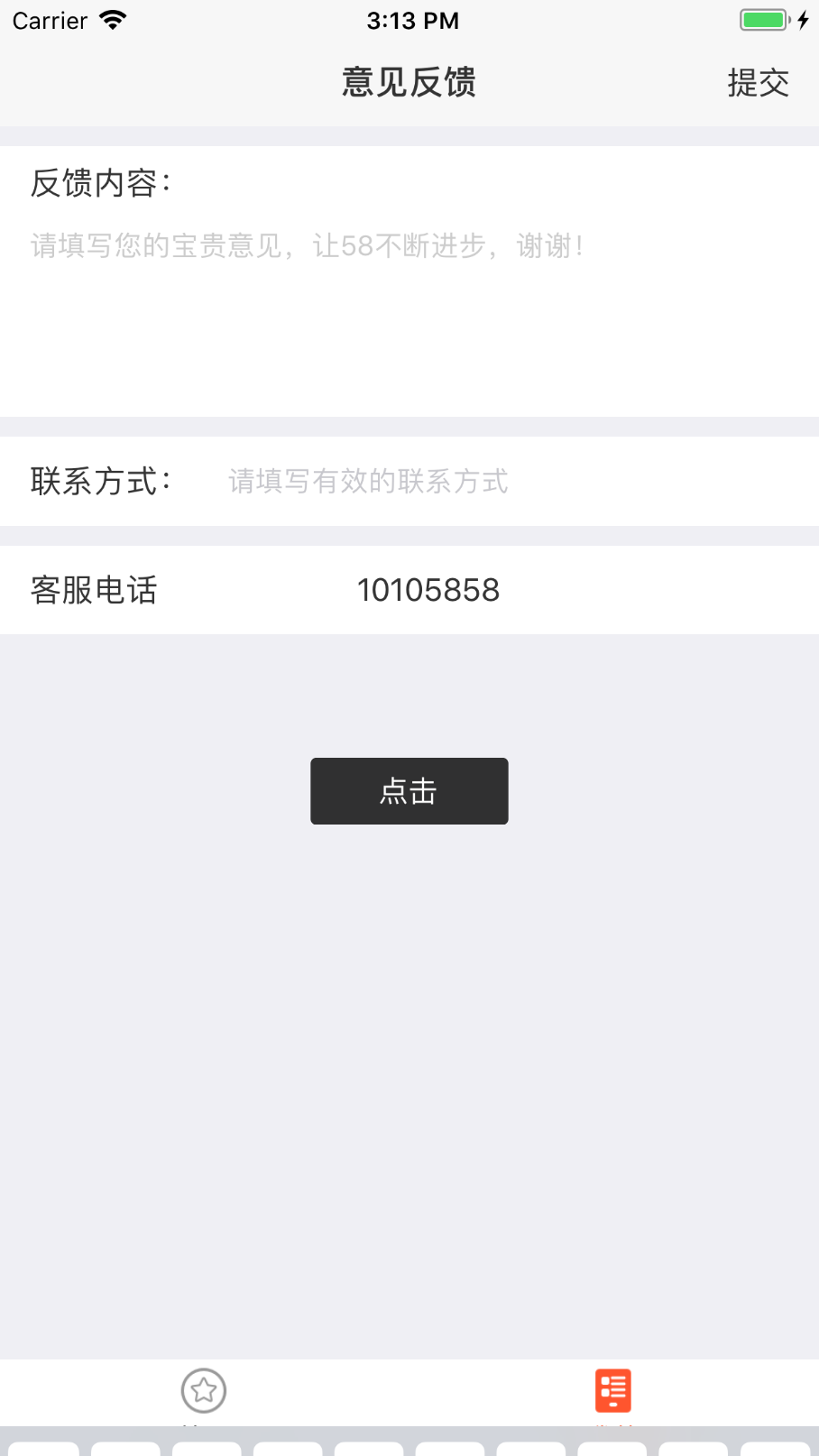
Task: Switch to the star favorites tab
Action: click(204, 1391)
